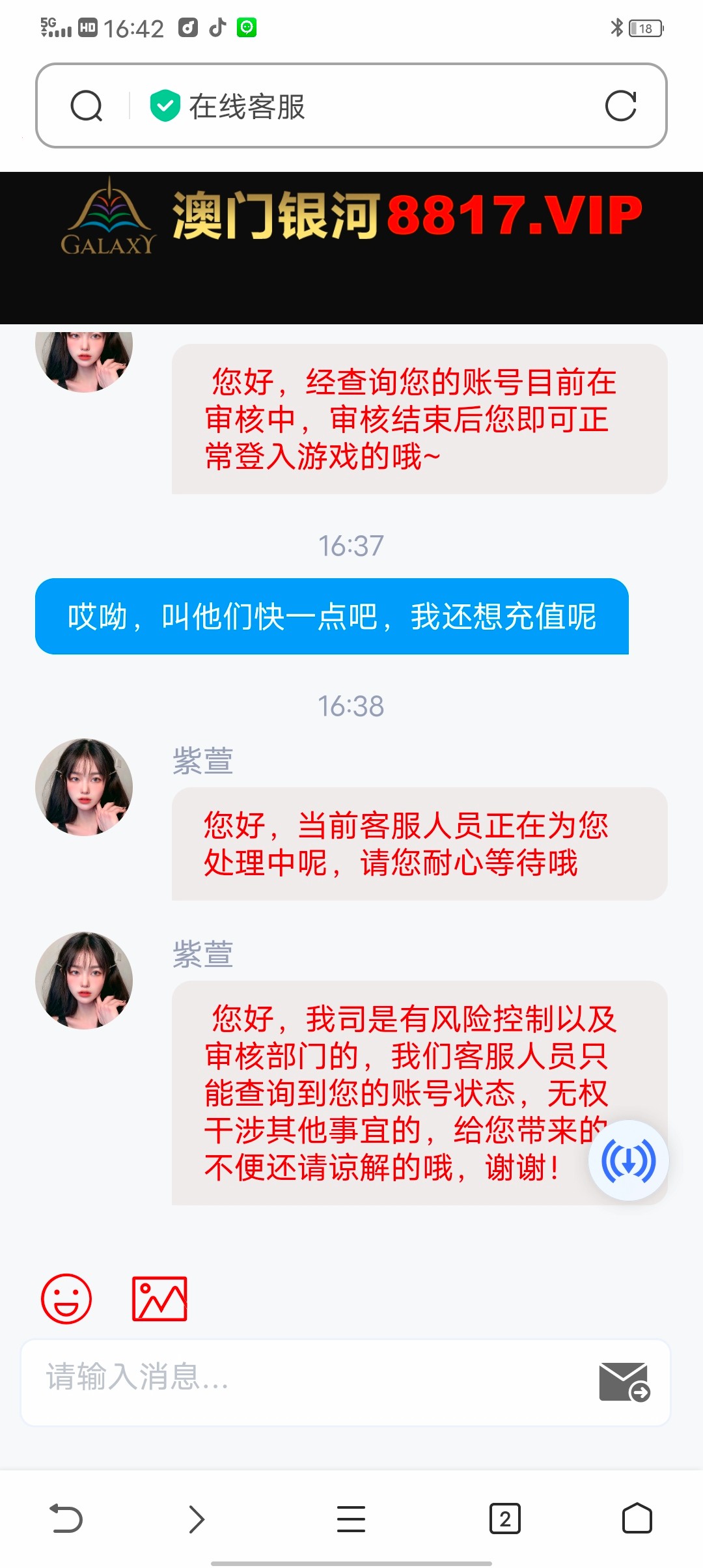Go forward using browser forward arrow
The width and height of the screenshot is (703, 1568).
click(x=197, y=1519)
